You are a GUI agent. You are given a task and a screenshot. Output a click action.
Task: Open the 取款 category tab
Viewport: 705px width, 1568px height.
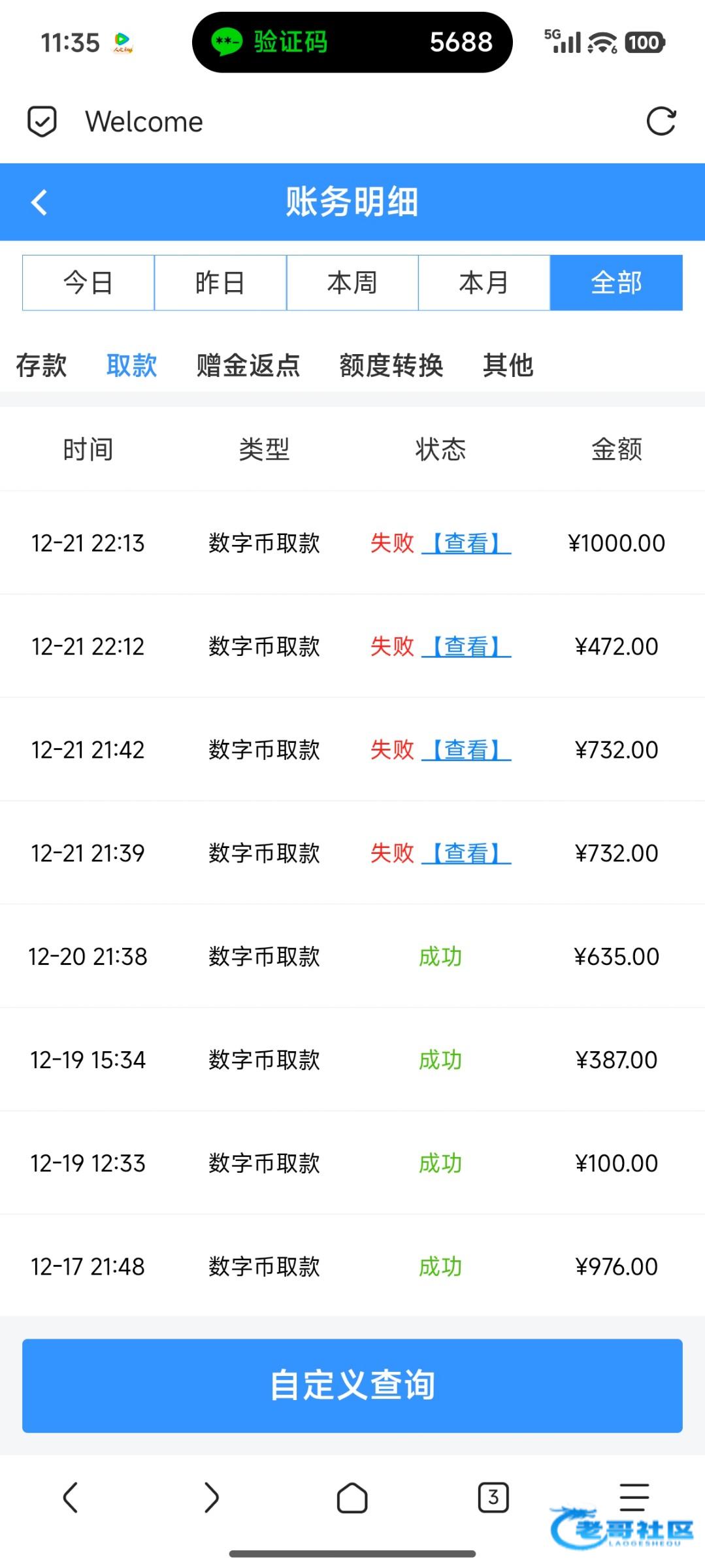131,365
